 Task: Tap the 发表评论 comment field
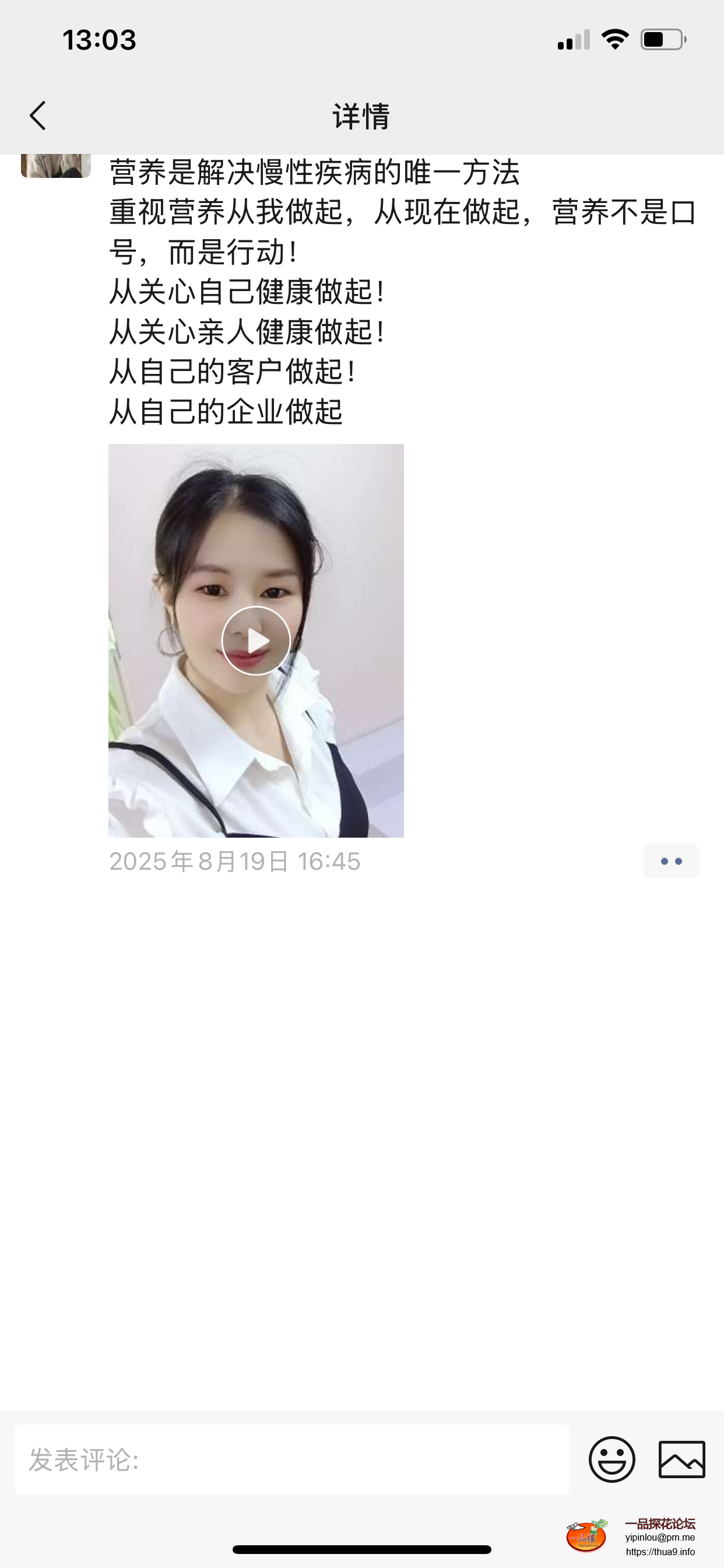click(x=292, y=1459)
